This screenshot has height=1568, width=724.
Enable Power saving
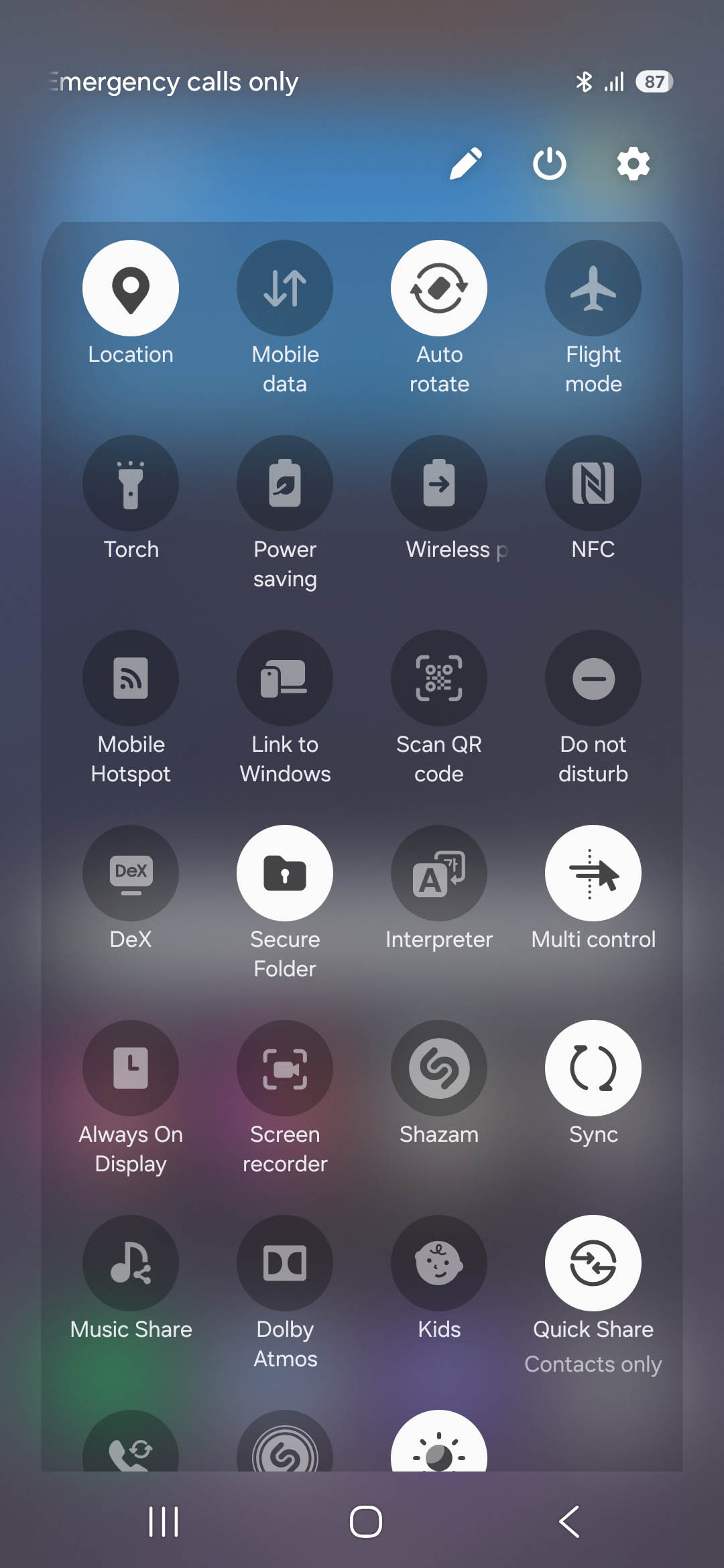[x=285, y=483]
